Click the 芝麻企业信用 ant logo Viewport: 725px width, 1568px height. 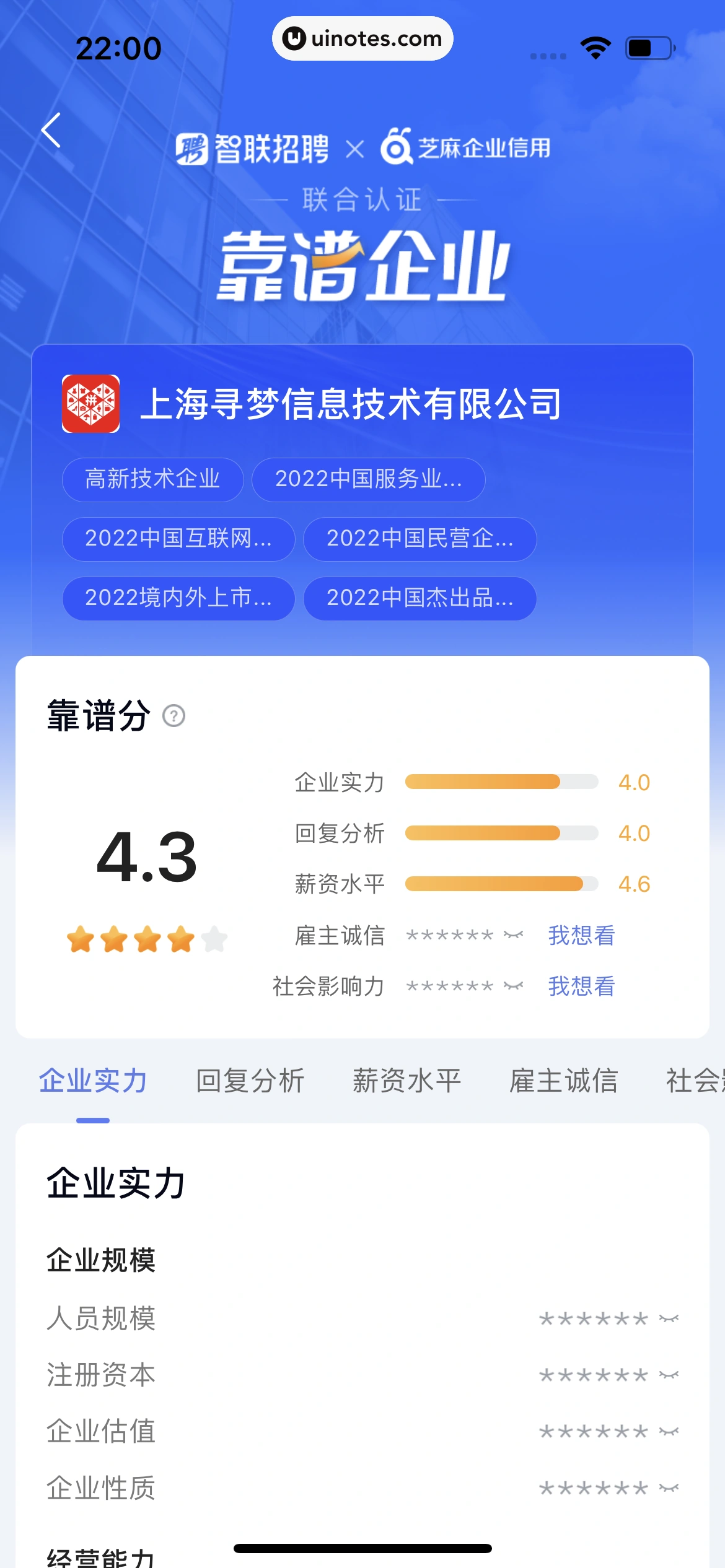point(397,147)
